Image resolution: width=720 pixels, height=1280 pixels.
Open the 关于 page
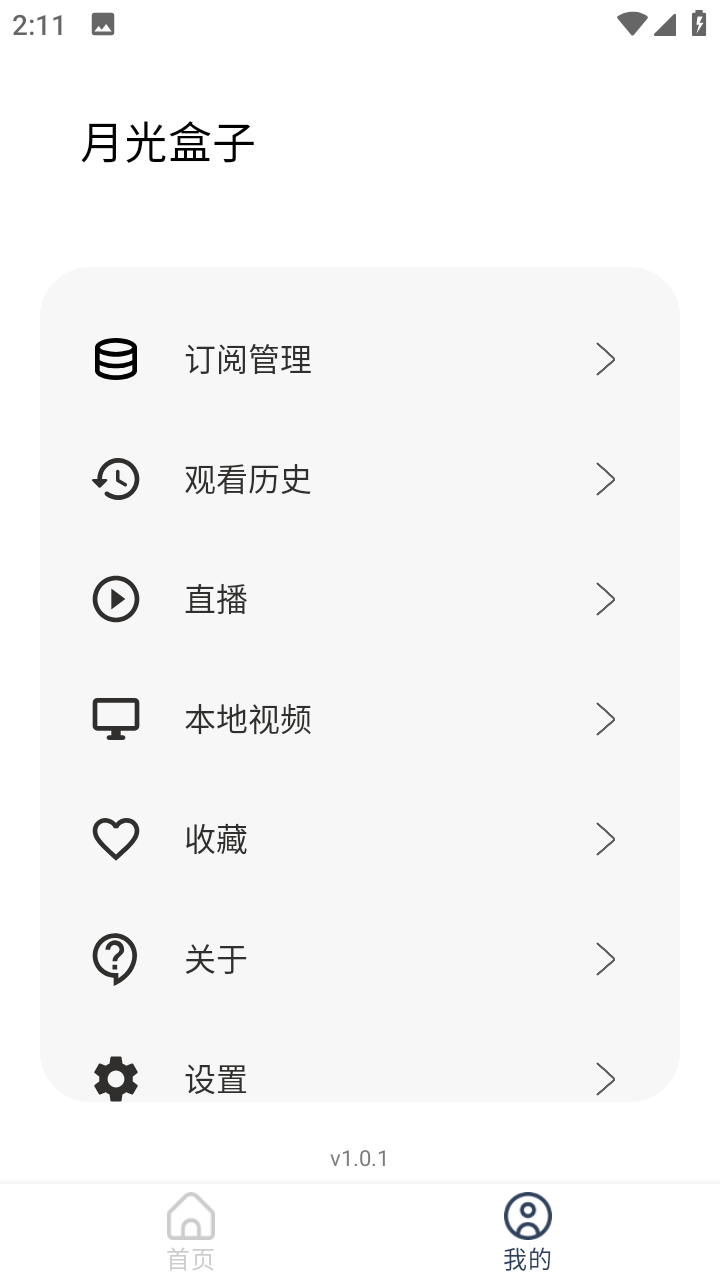tap(216, 958)
